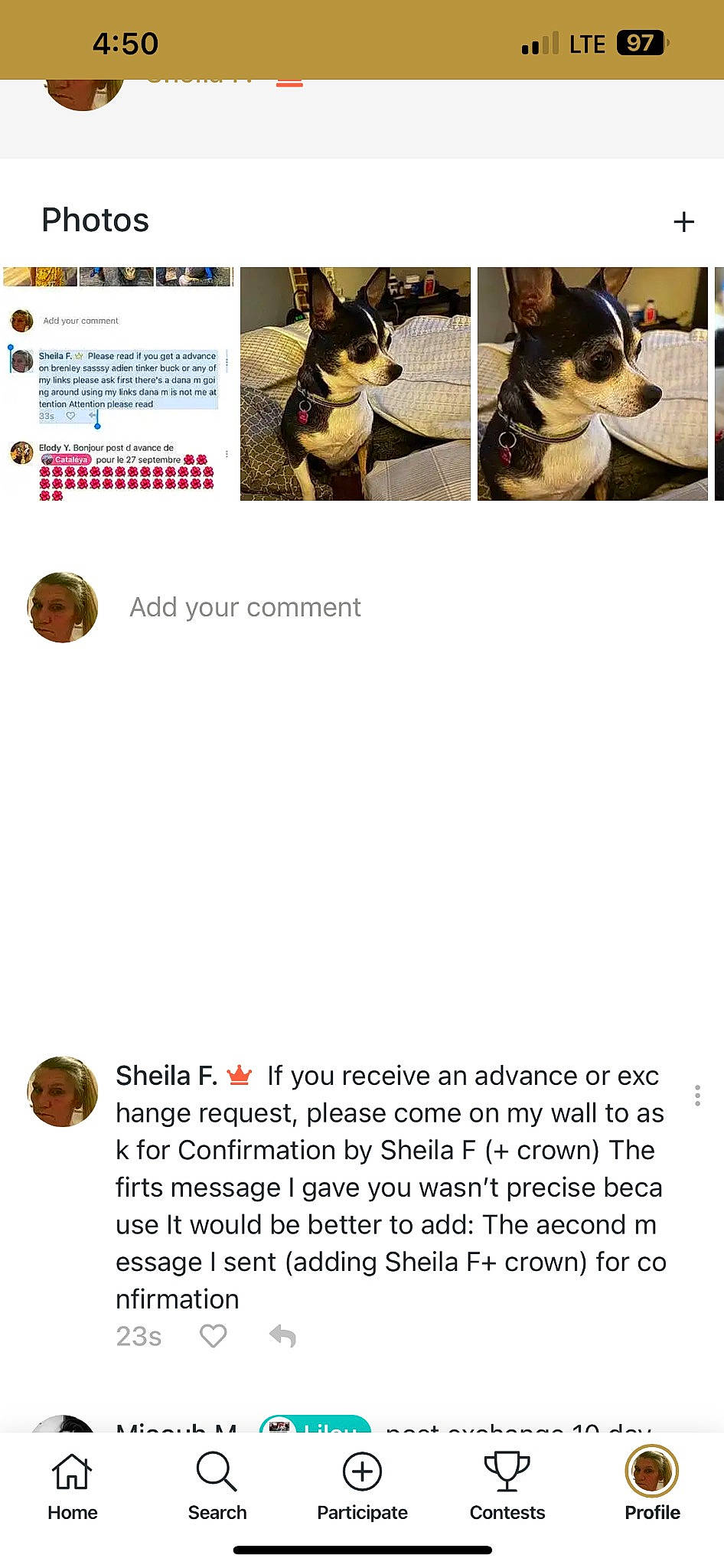Open the three-dot menu on Sheila's comment
Image resolution: width=724 pixels, height=1568 pixels.
pyautogui.click(x=697, y=1096)
